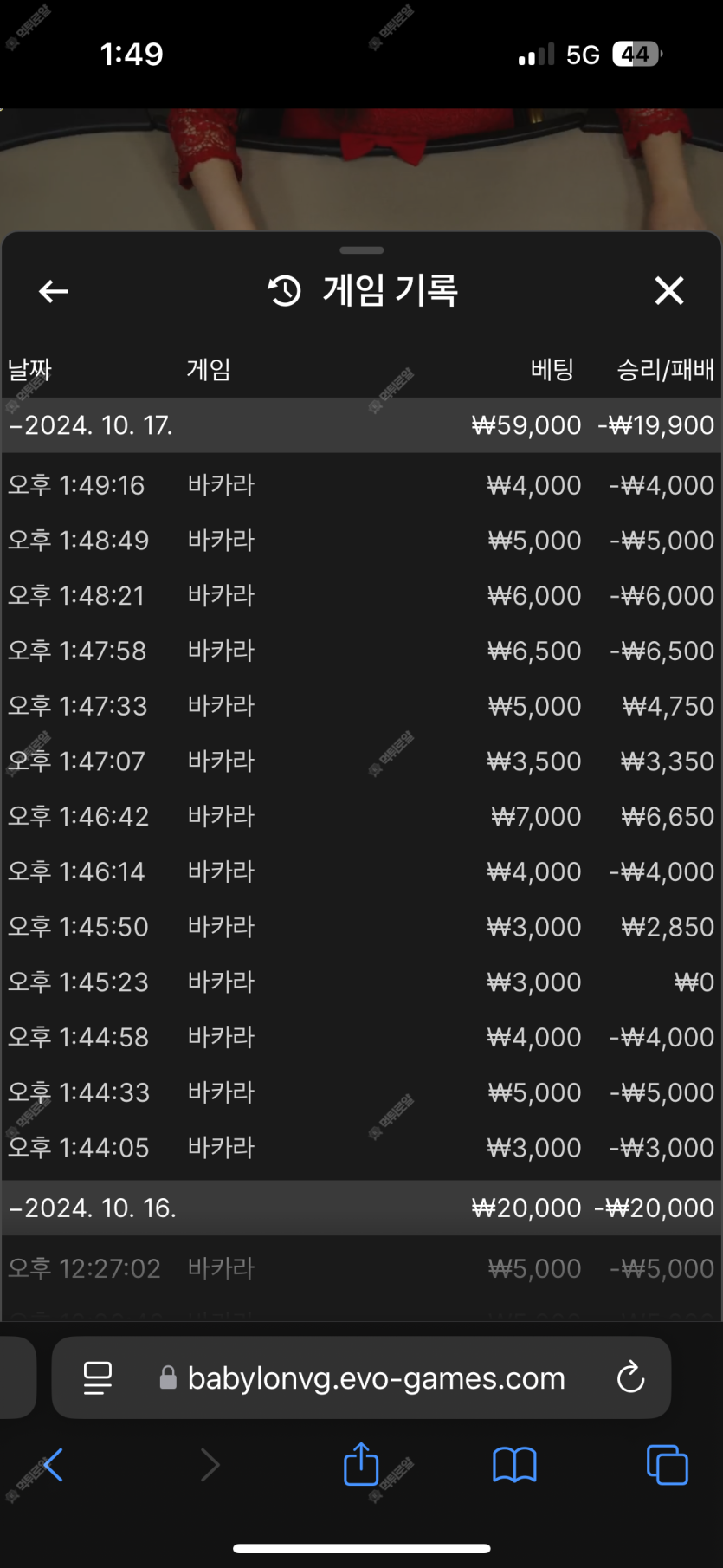723x1568 pixels.
Task: Open Safari bookmarks
Action: (x=514, y=1465)
